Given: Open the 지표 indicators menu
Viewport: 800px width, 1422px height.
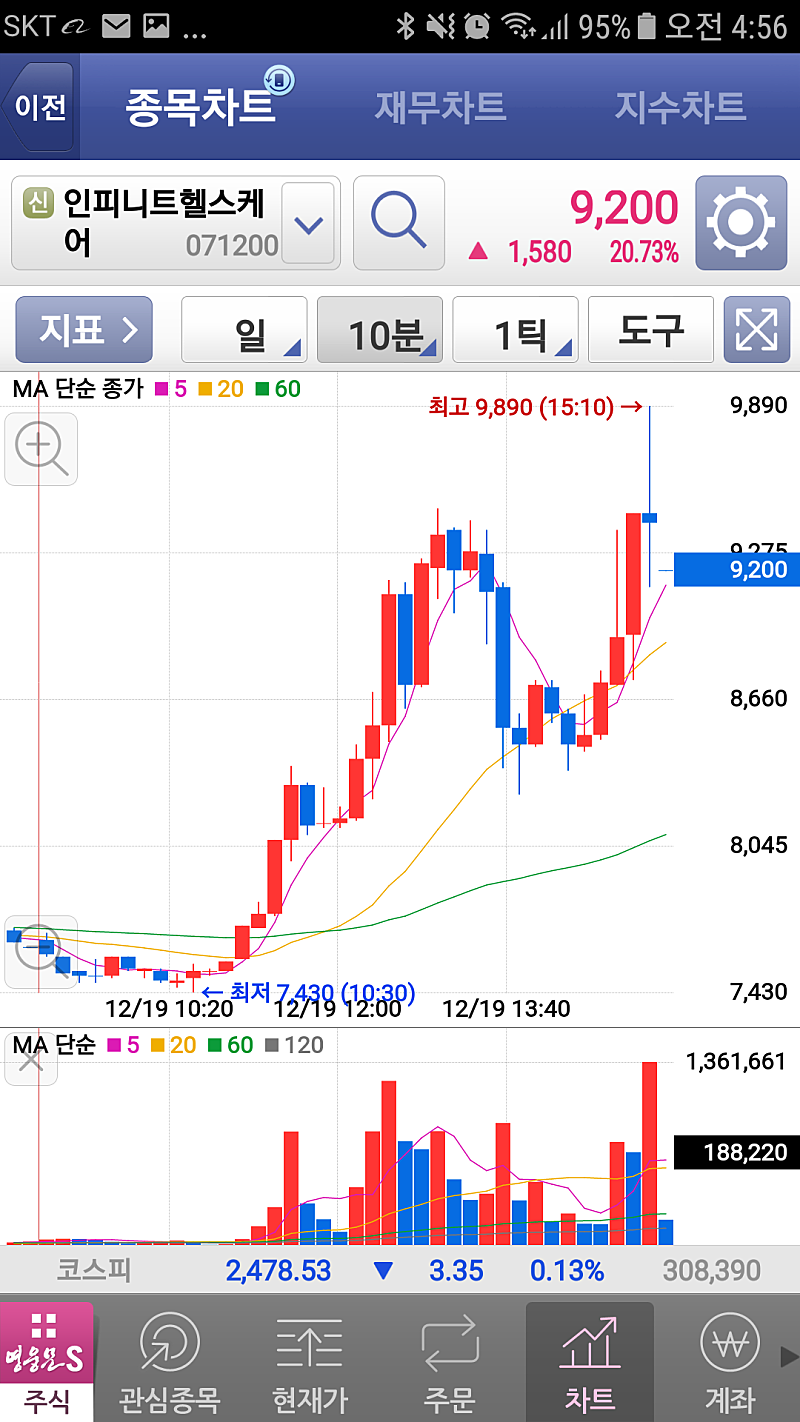Looking at the screenshot, I should pyautogui.click(x=84, y=329).
